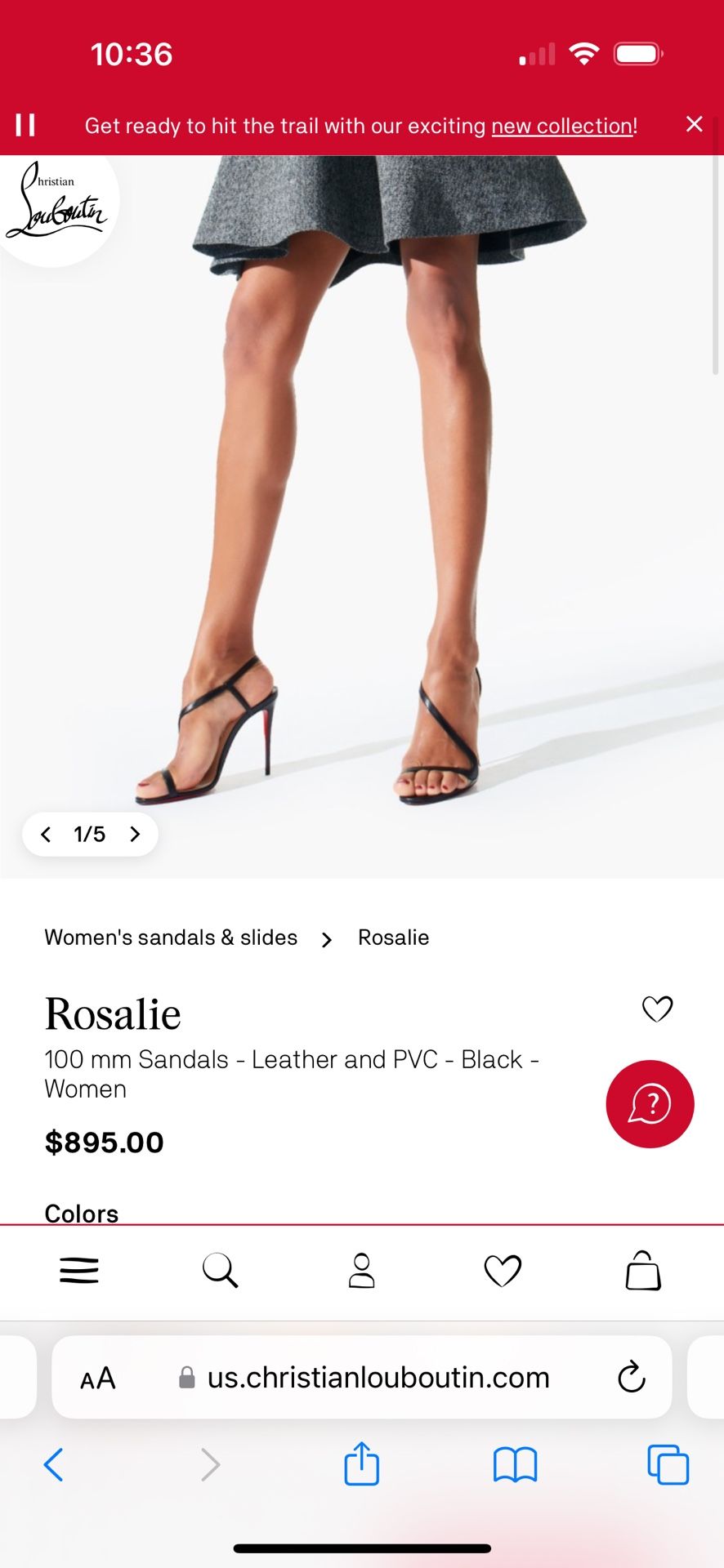Open the new collection banner link
This screenshot has width=724, height=1568.
[561, 126]
